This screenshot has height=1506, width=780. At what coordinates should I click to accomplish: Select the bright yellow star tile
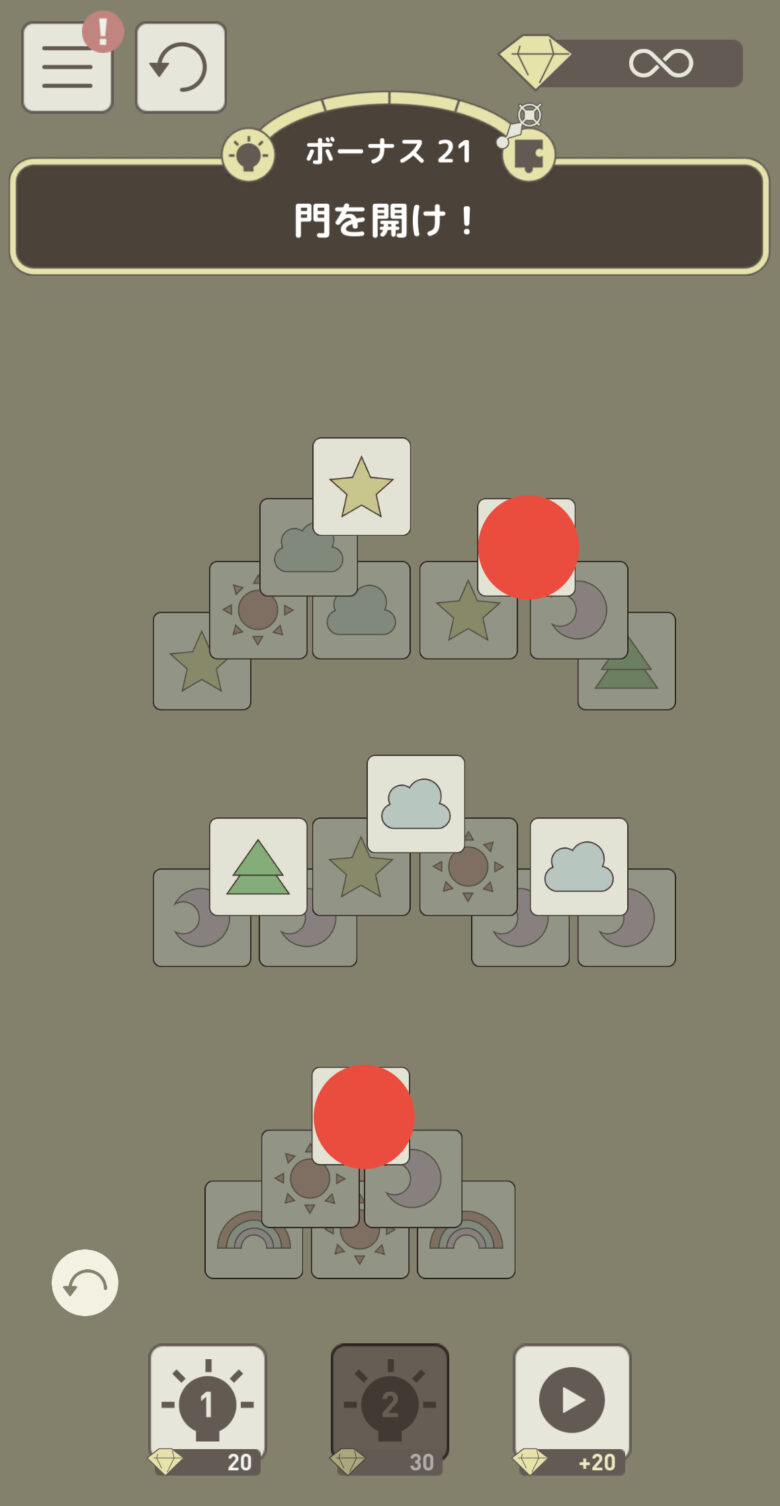tap(361, 486)
